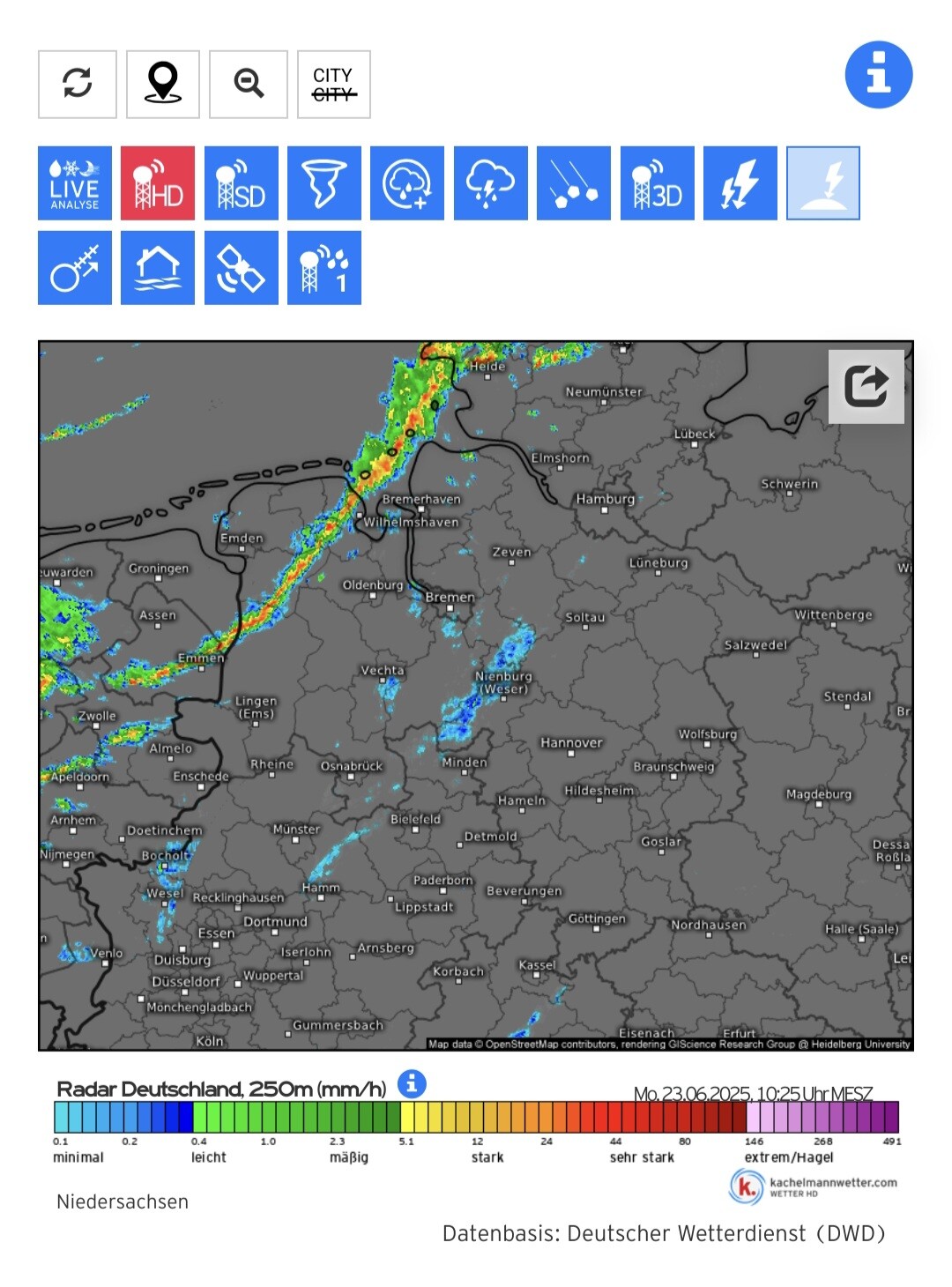This screenshot has width=952, height=1287.
Task: Select the HD radar layer
Action: 158,183
